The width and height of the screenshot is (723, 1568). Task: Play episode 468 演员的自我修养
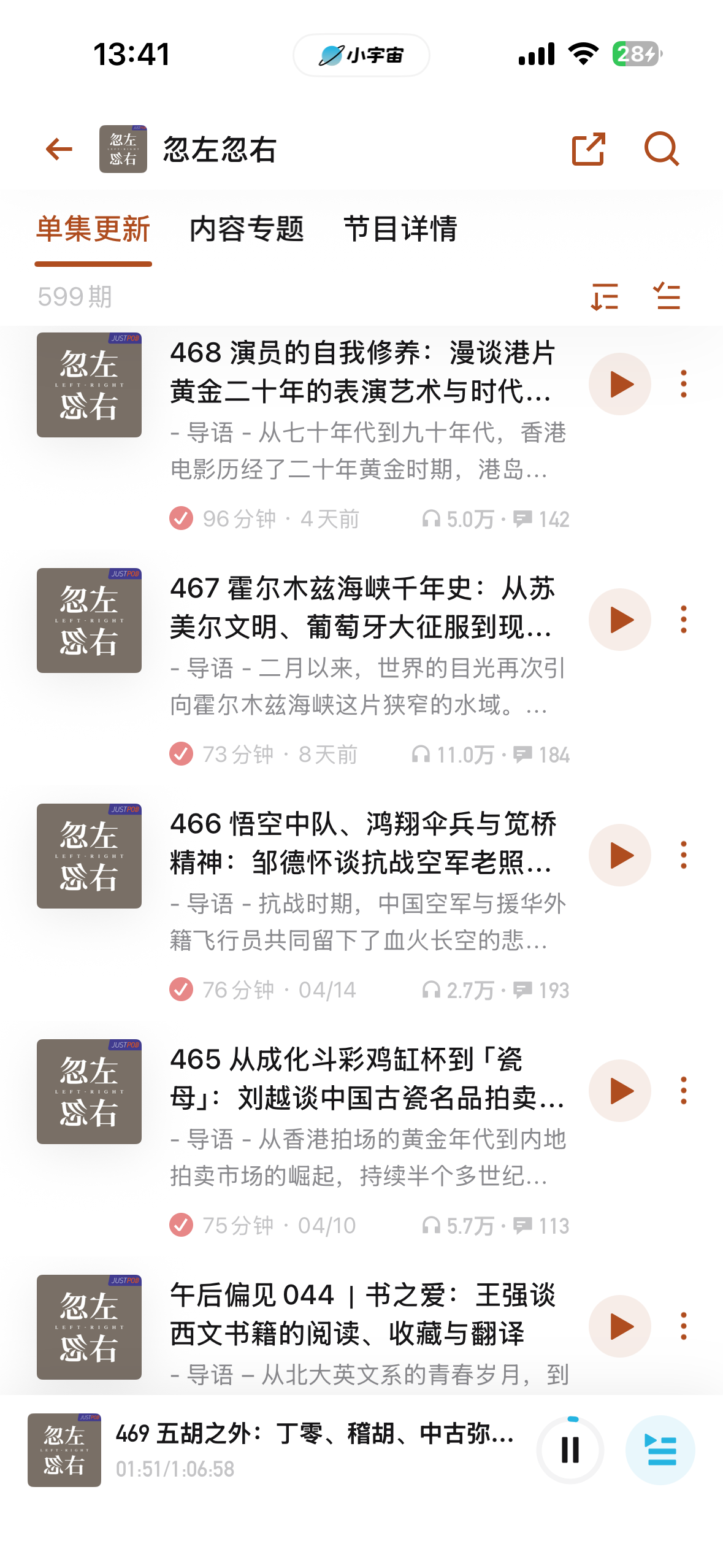pyautogui.click(x=620, y=385)
